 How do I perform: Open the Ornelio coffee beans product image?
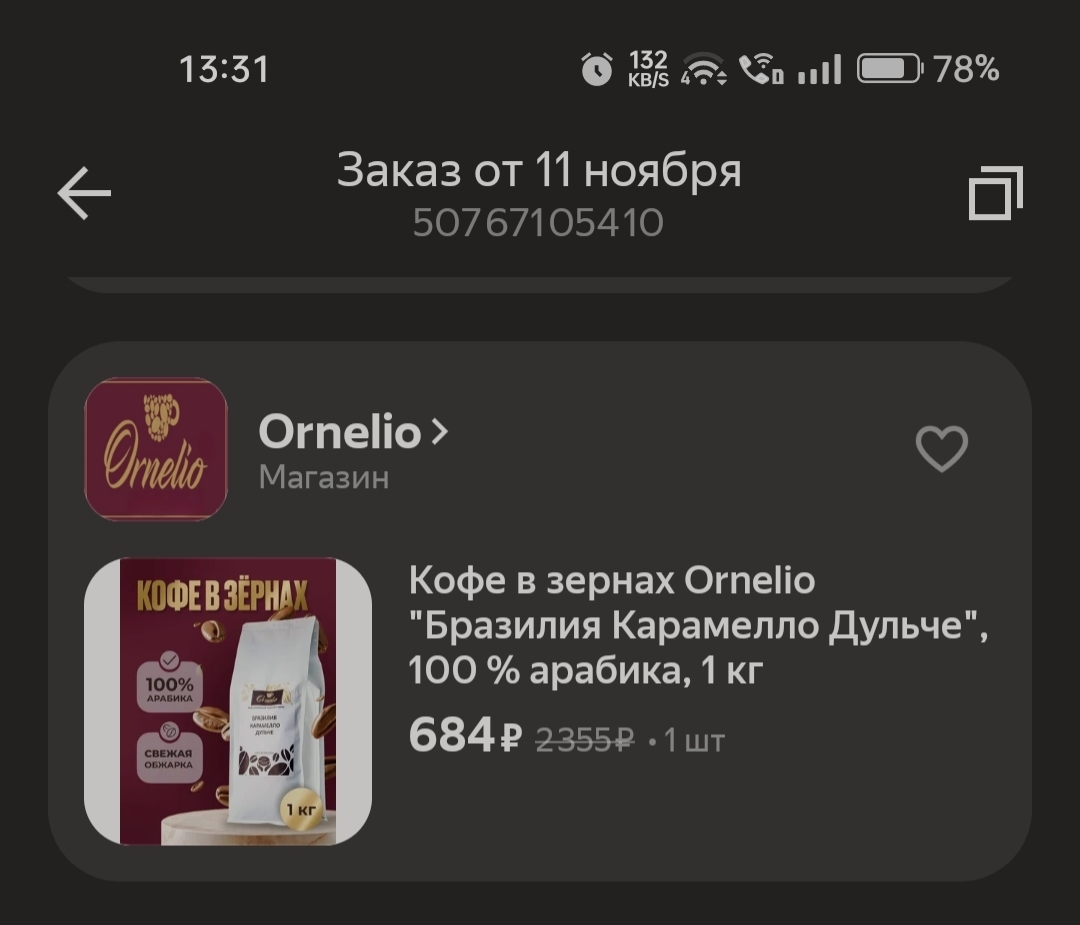[x=228, y=701]
